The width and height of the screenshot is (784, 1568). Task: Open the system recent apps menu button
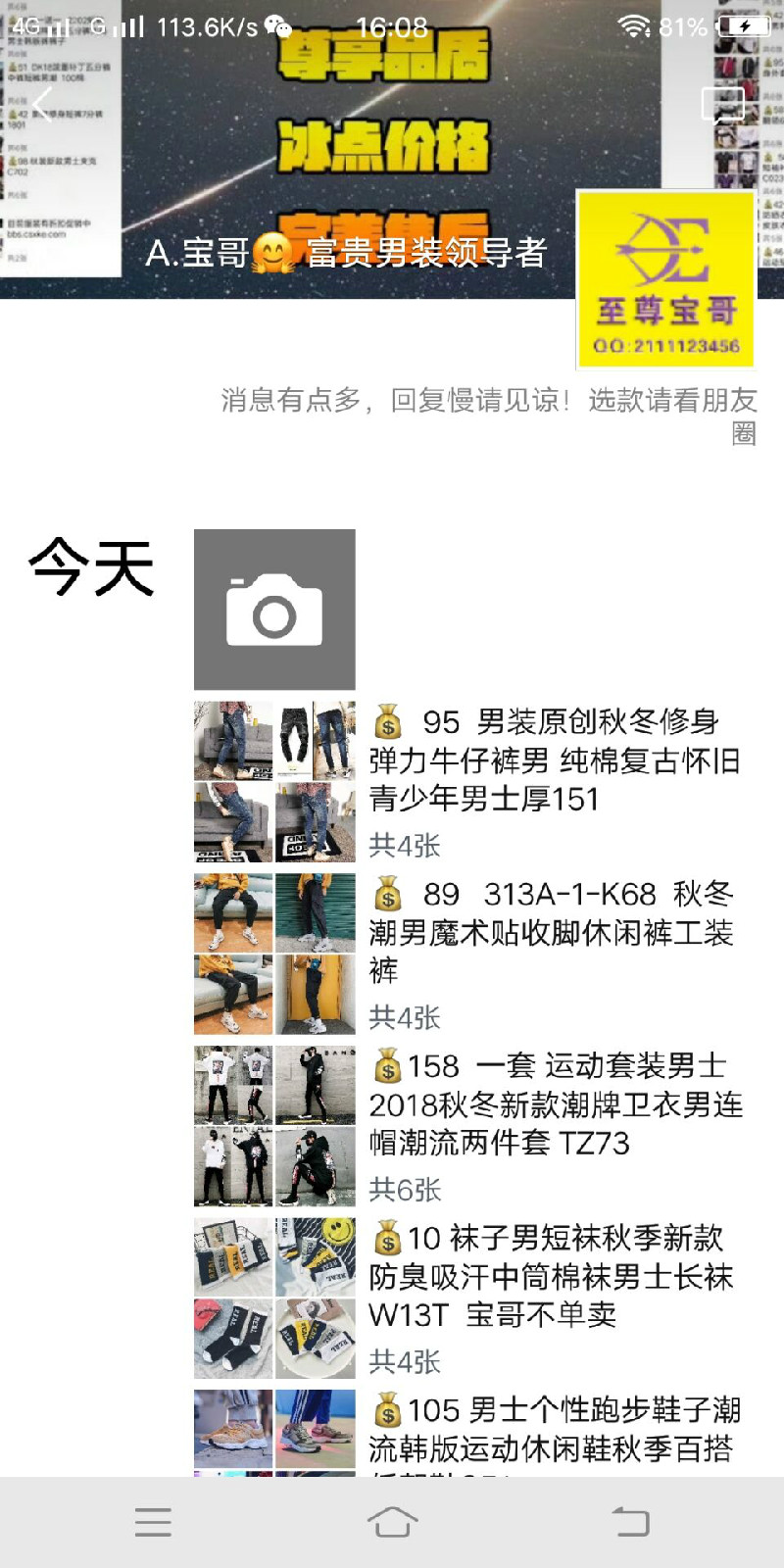[x=153, y=1522]
